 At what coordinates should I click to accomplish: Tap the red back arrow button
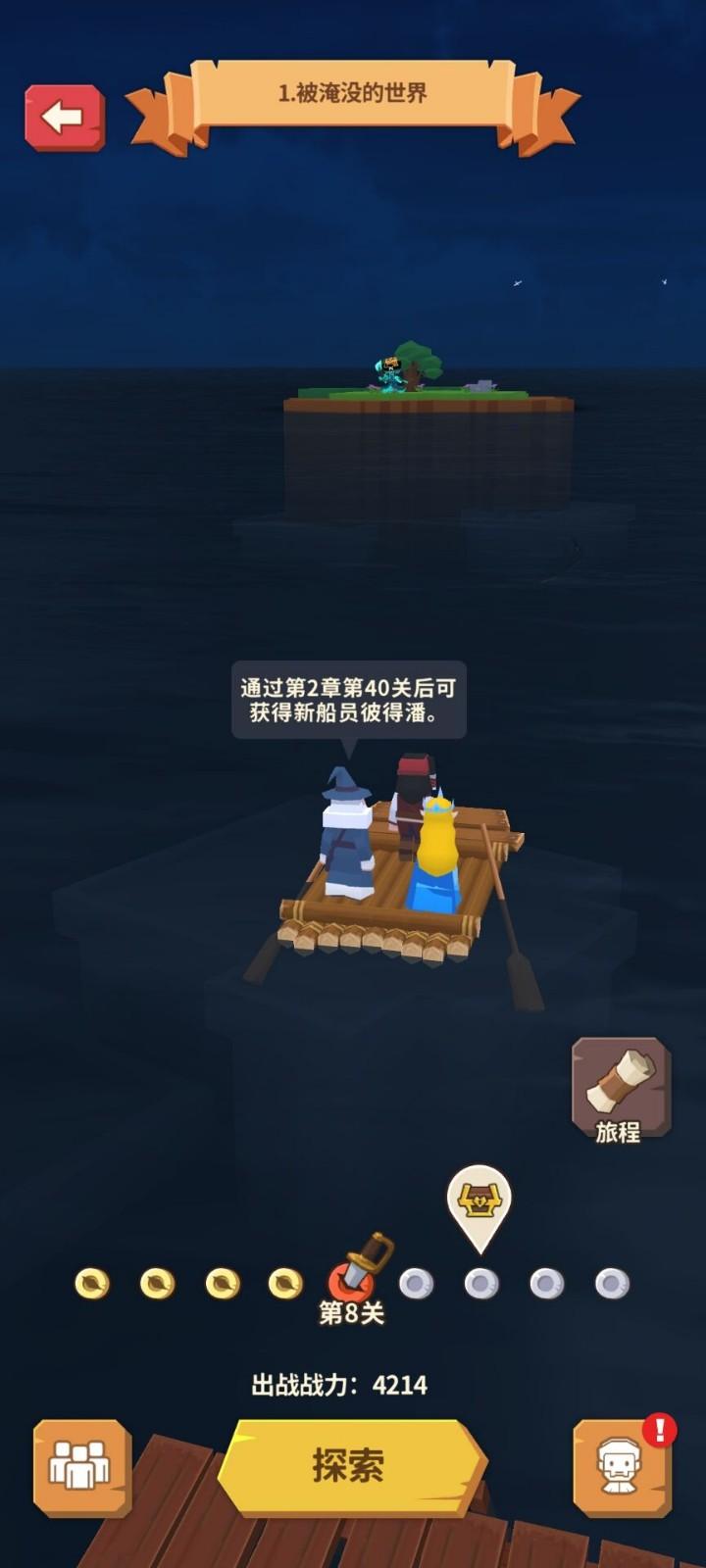(64, 118)
